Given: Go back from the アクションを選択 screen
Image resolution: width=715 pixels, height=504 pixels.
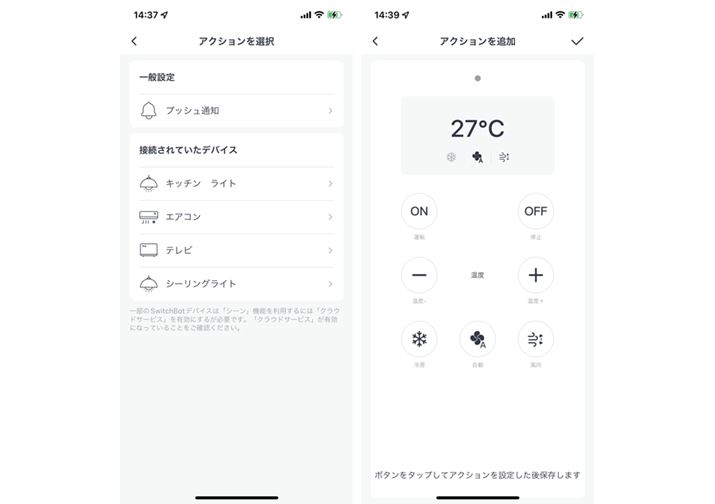Looking at the screenshot, I should pyautogui.click(x=135, y=41).
